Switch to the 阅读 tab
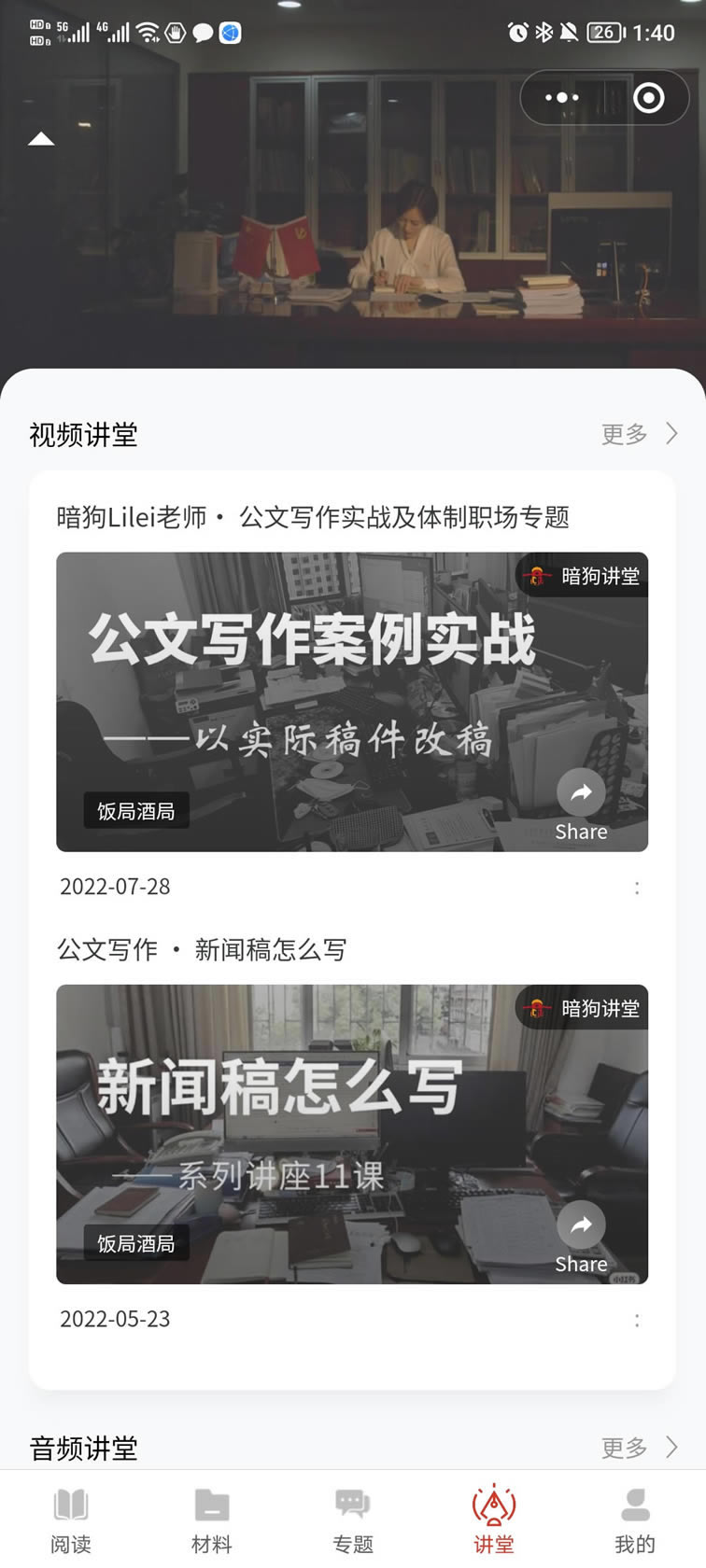The image size is (706, 1568). click(71, 1521)
